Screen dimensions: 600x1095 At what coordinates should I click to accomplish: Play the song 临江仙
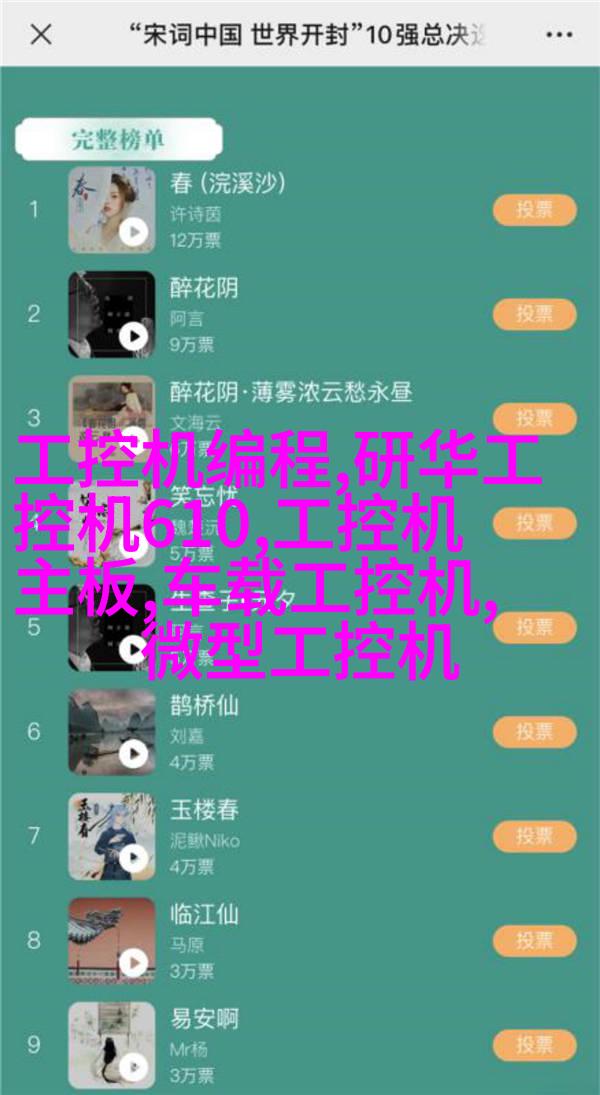coord(133,962)
